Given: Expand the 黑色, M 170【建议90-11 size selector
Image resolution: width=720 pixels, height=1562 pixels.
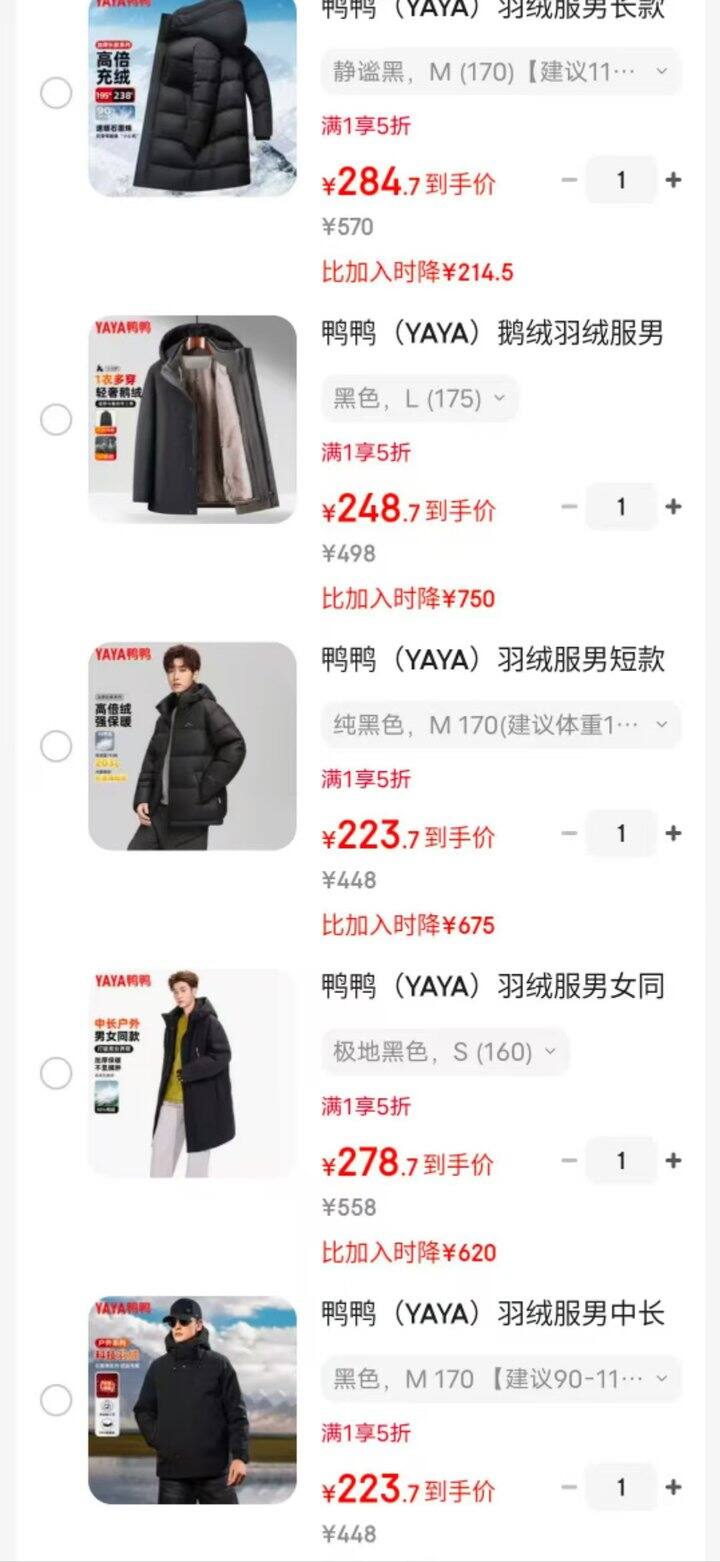Looking at the screenshot, I should (501, 1379).
